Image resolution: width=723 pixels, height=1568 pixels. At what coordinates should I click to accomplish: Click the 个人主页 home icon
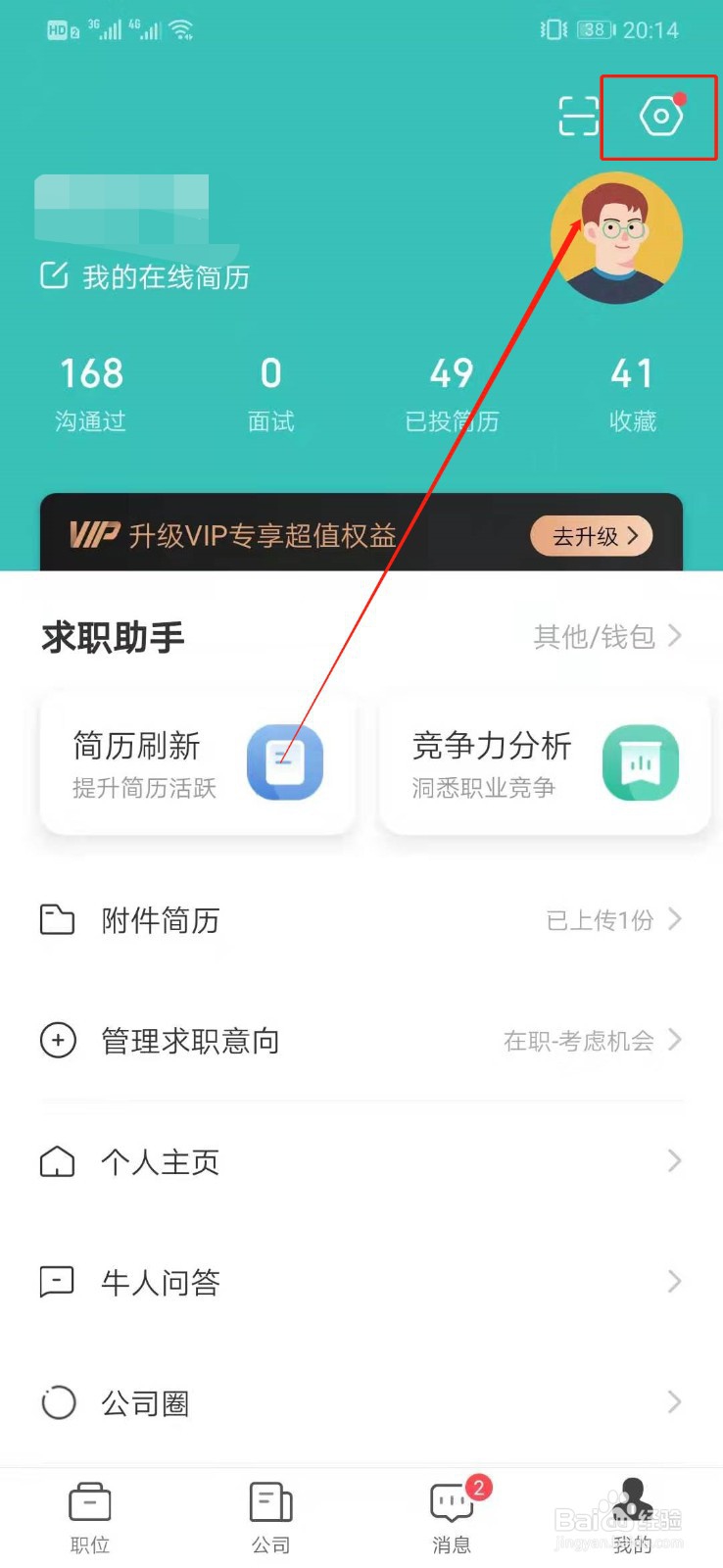point(58,1161)
